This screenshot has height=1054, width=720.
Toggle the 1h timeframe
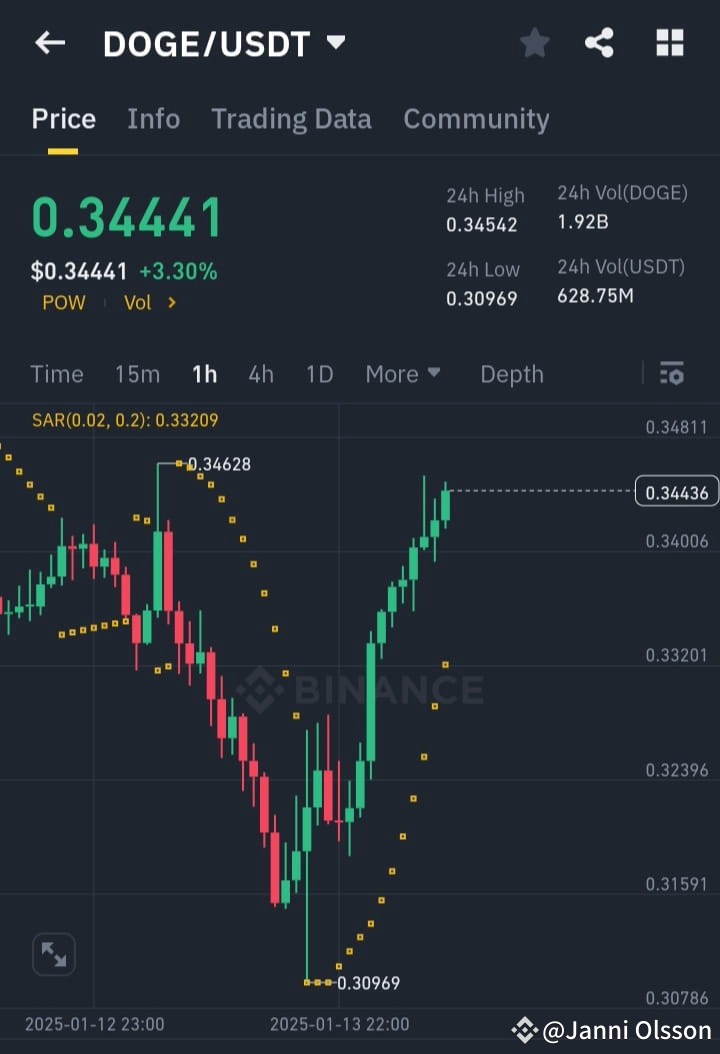[204, 374]
